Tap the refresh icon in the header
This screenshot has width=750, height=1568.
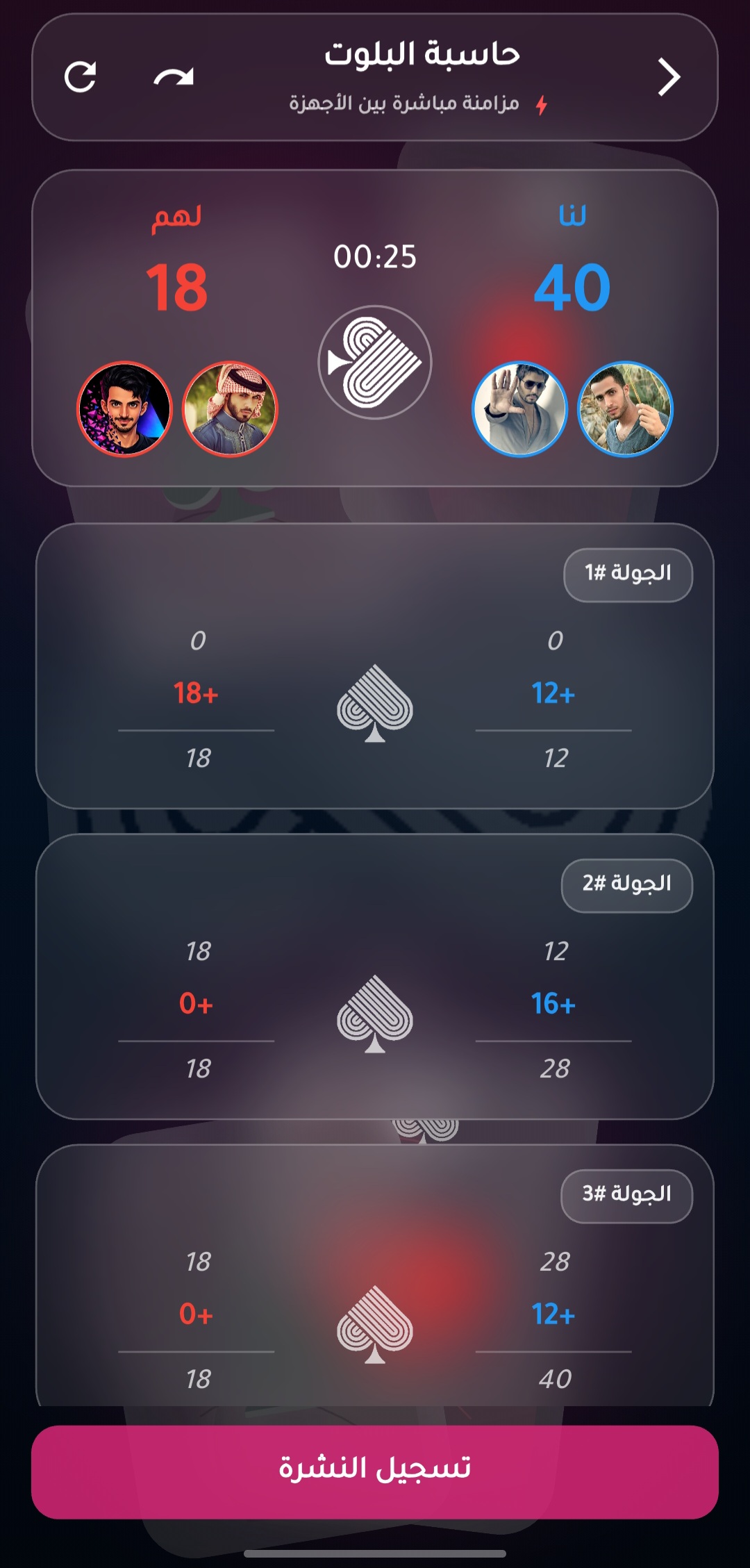point(80,77)
